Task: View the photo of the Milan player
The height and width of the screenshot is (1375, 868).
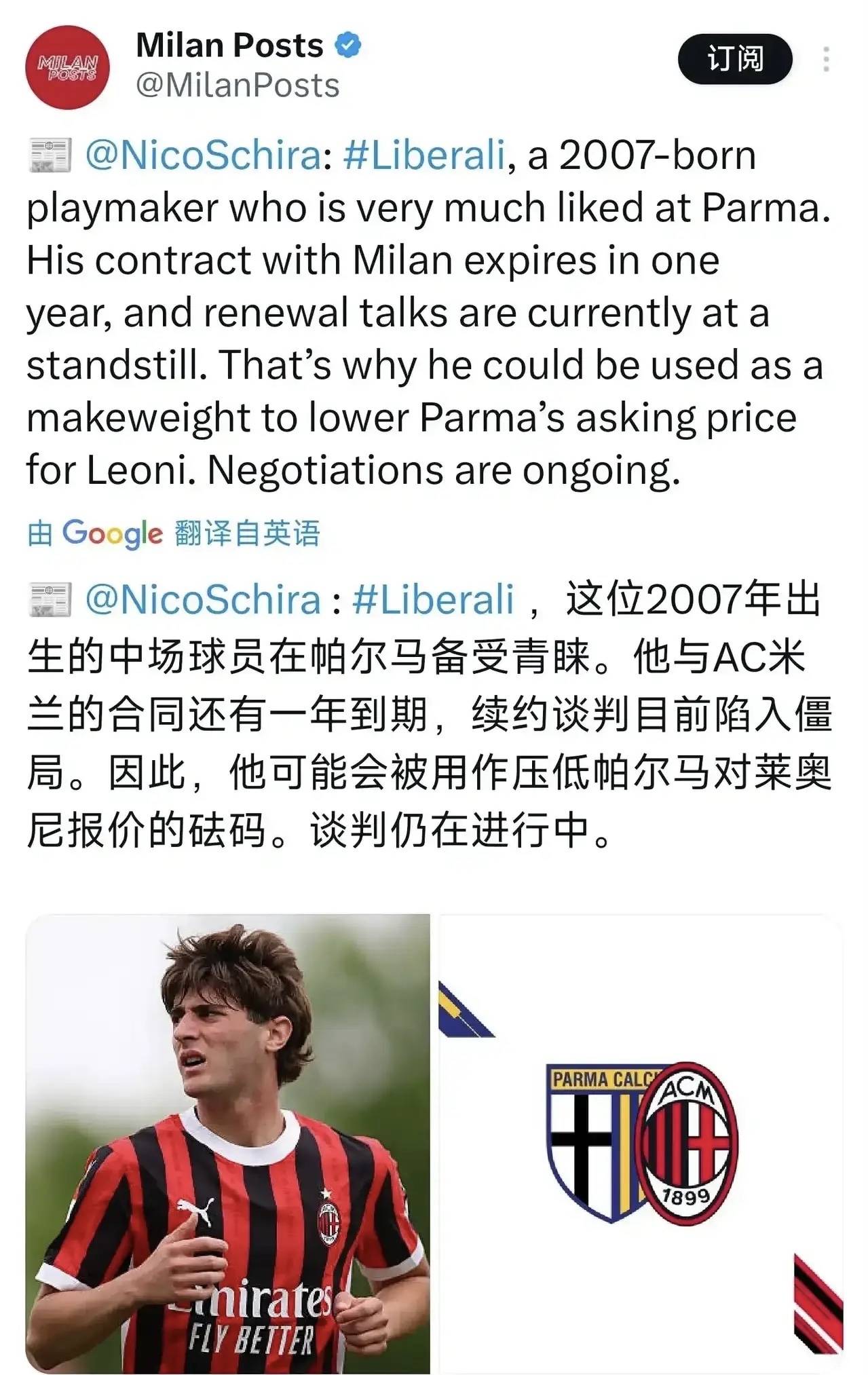Action: tap(228, 1142)
